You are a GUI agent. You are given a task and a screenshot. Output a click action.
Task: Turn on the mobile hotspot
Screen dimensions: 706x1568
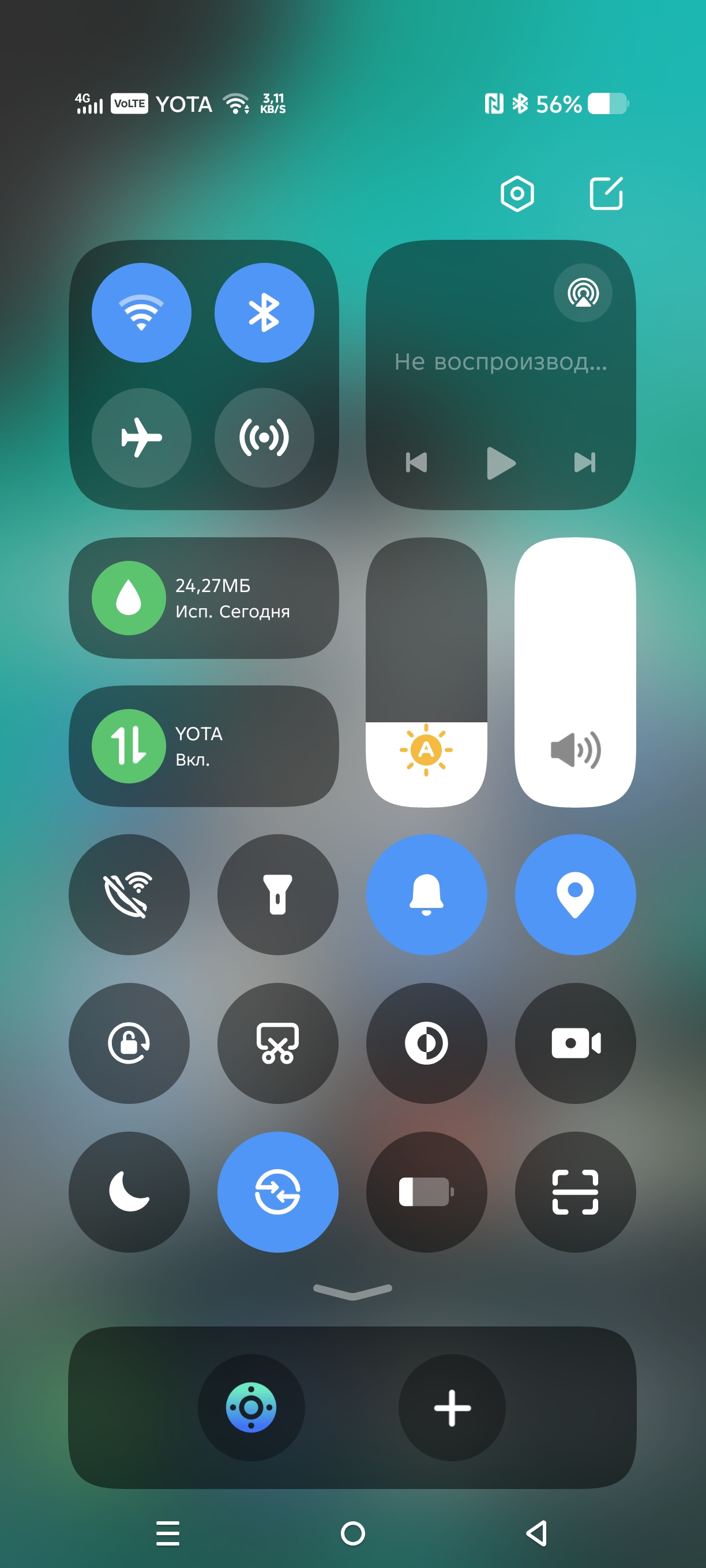[264, 438]
